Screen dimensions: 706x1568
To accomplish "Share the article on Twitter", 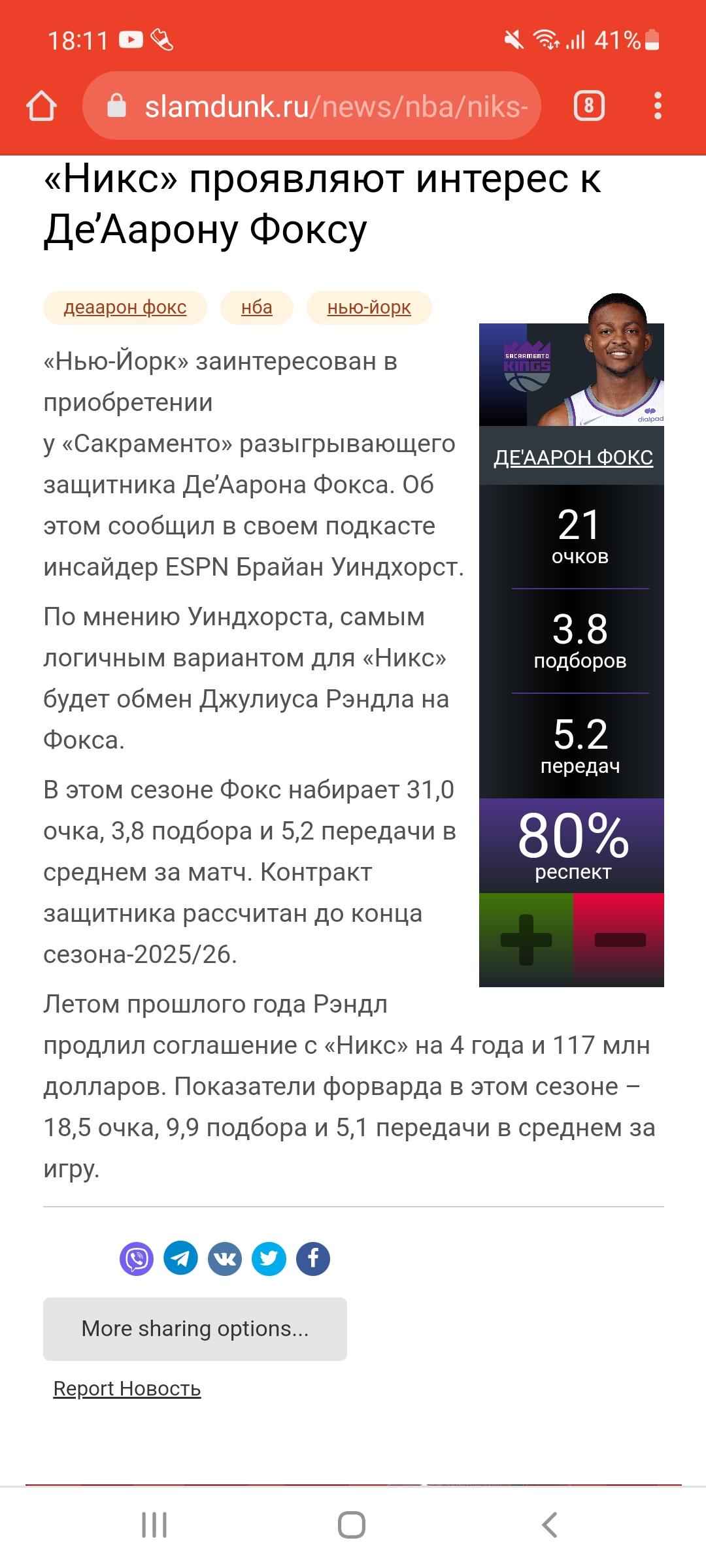I will tap(269, 1258).
